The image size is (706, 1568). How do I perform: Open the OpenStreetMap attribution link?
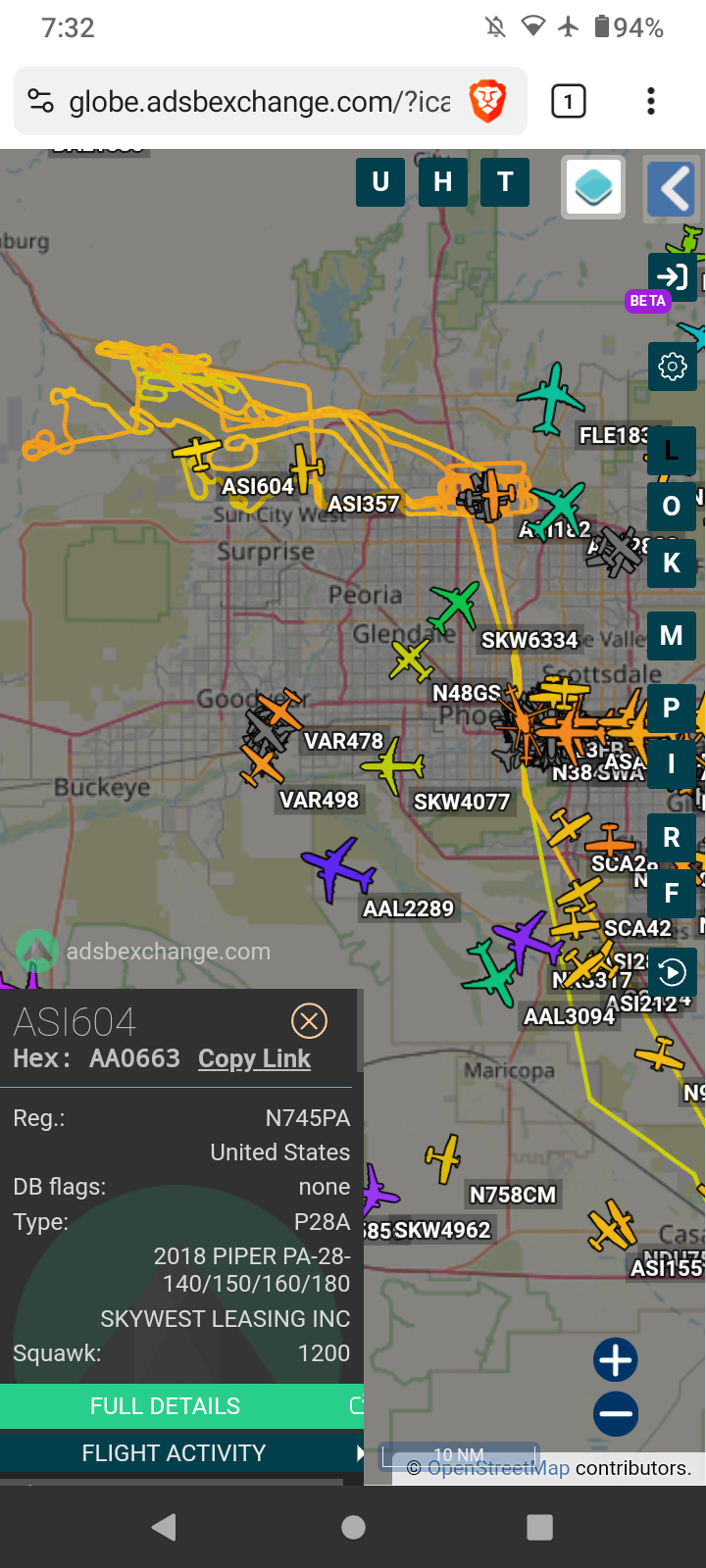[x=498, y=1468]
